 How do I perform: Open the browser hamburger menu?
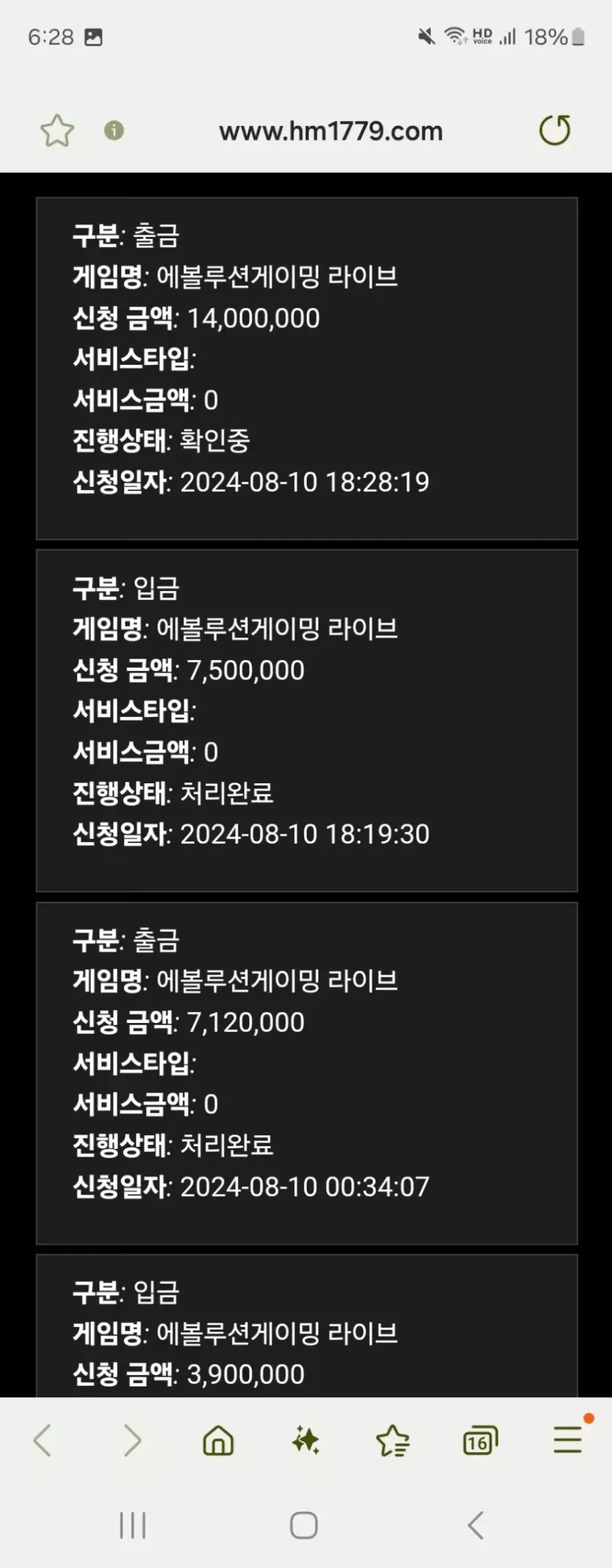coord(568,1440)
